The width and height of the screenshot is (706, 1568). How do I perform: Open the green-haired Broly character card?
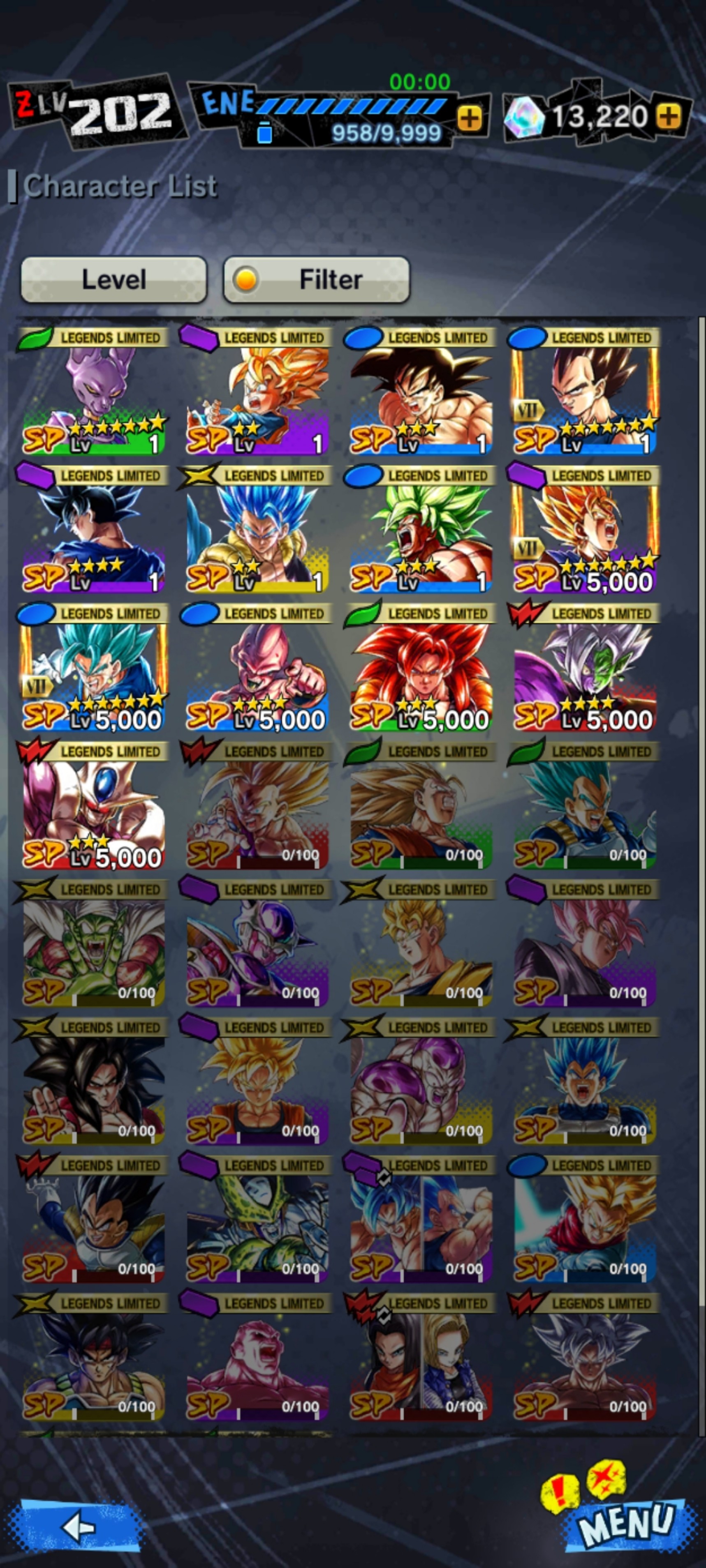coord(420,530)
